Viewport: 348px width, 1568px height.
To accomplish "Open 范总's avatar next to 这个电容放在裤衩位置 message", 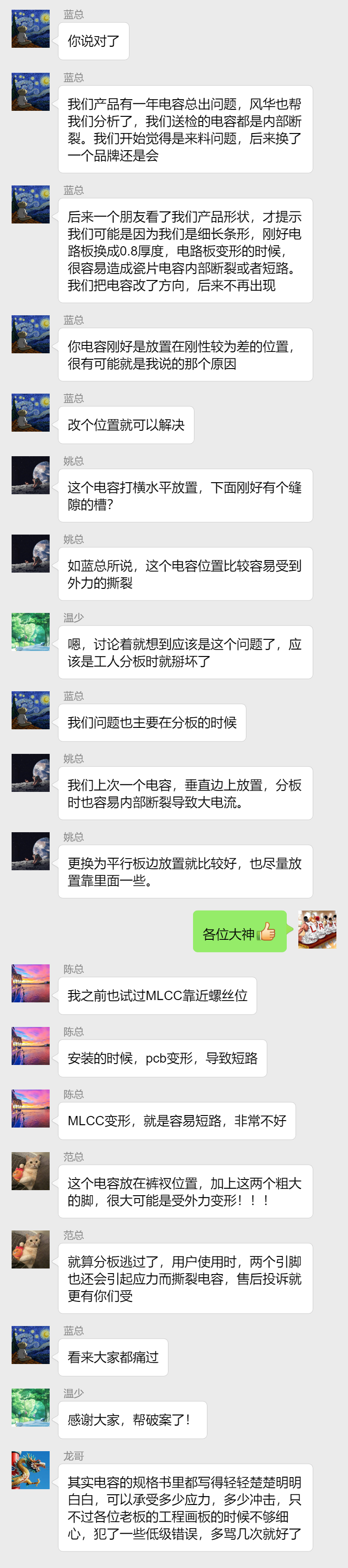I will click(x=31, y=1171).
